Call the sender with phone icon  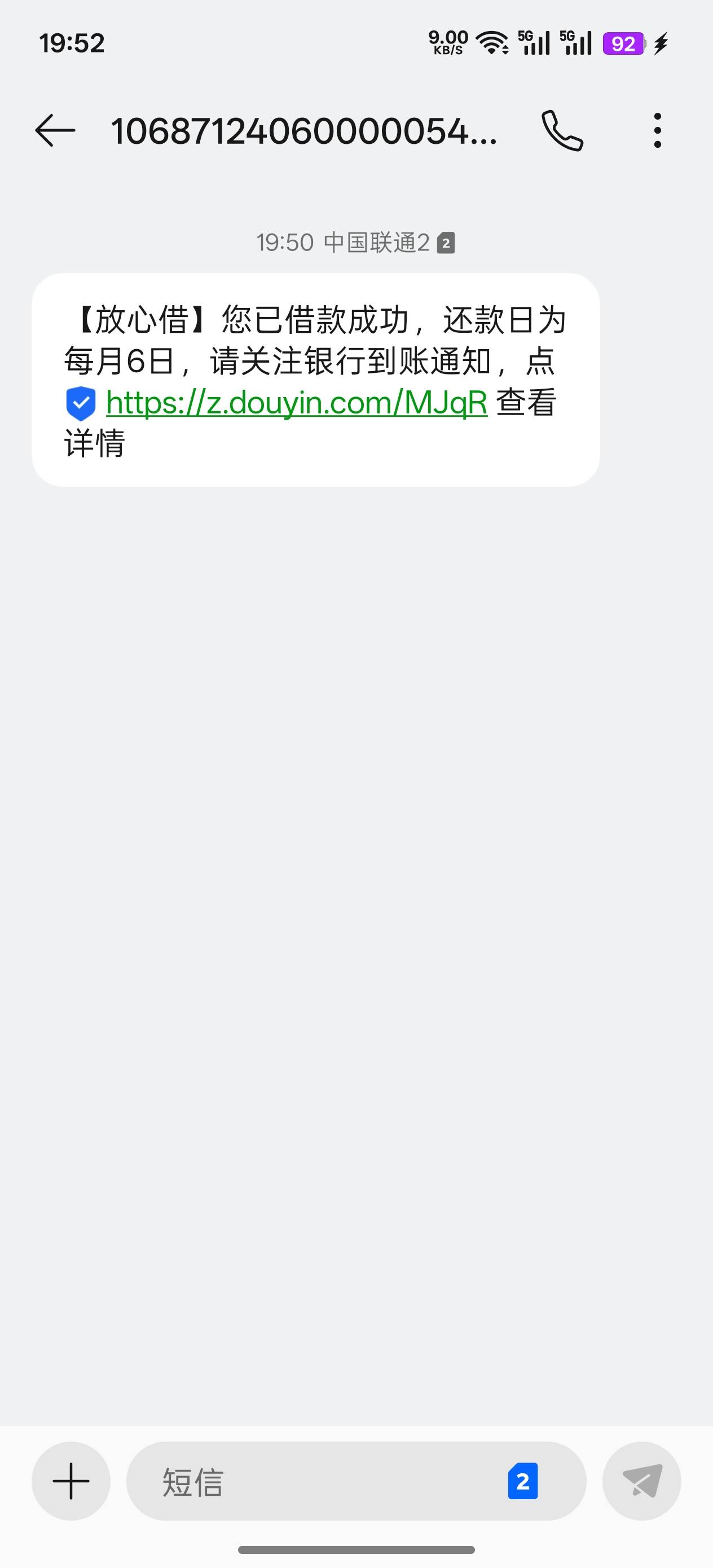click(562, 130)
